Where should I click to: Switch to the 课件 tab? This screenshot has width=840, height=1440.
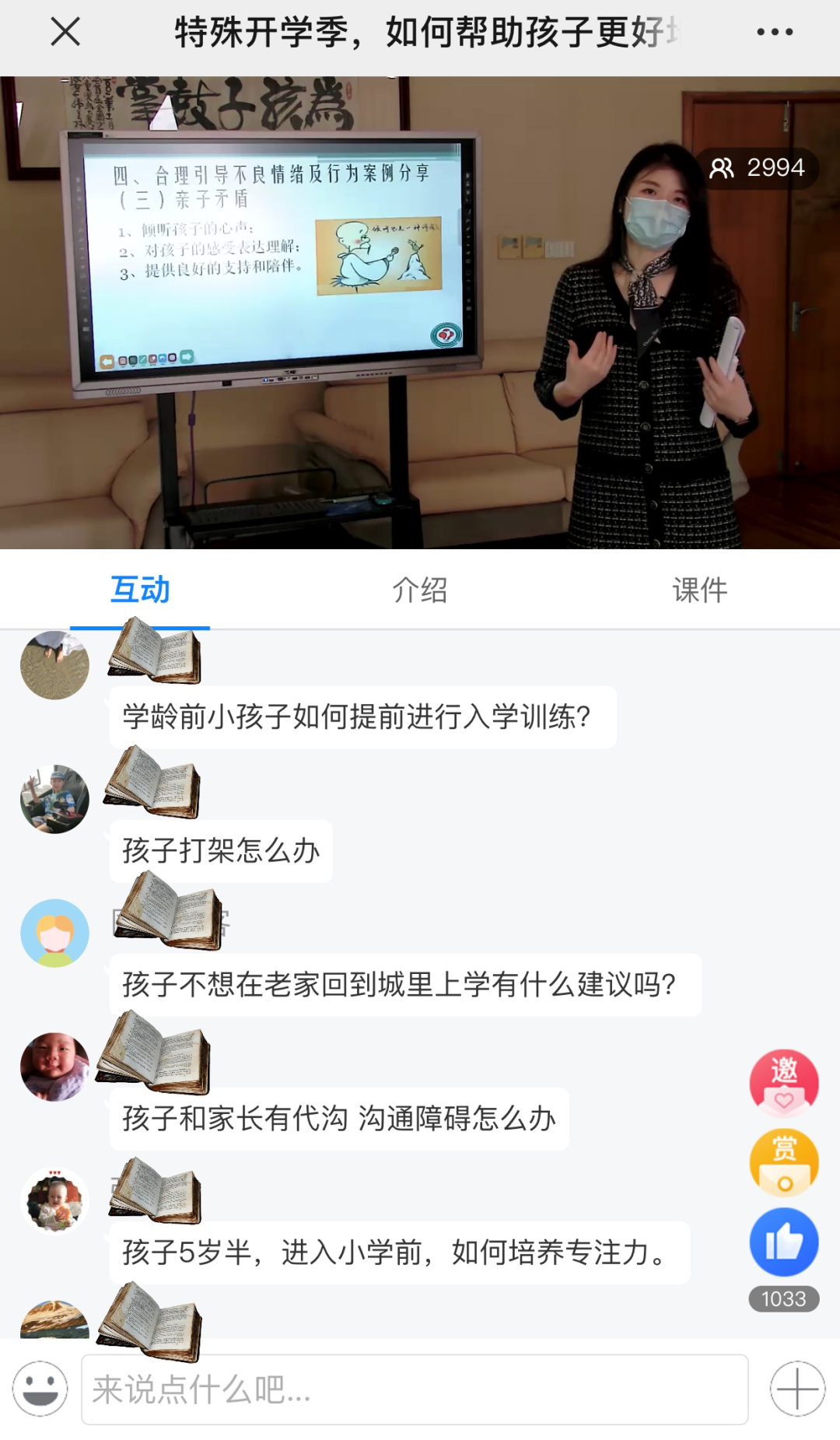pos(699,590)
